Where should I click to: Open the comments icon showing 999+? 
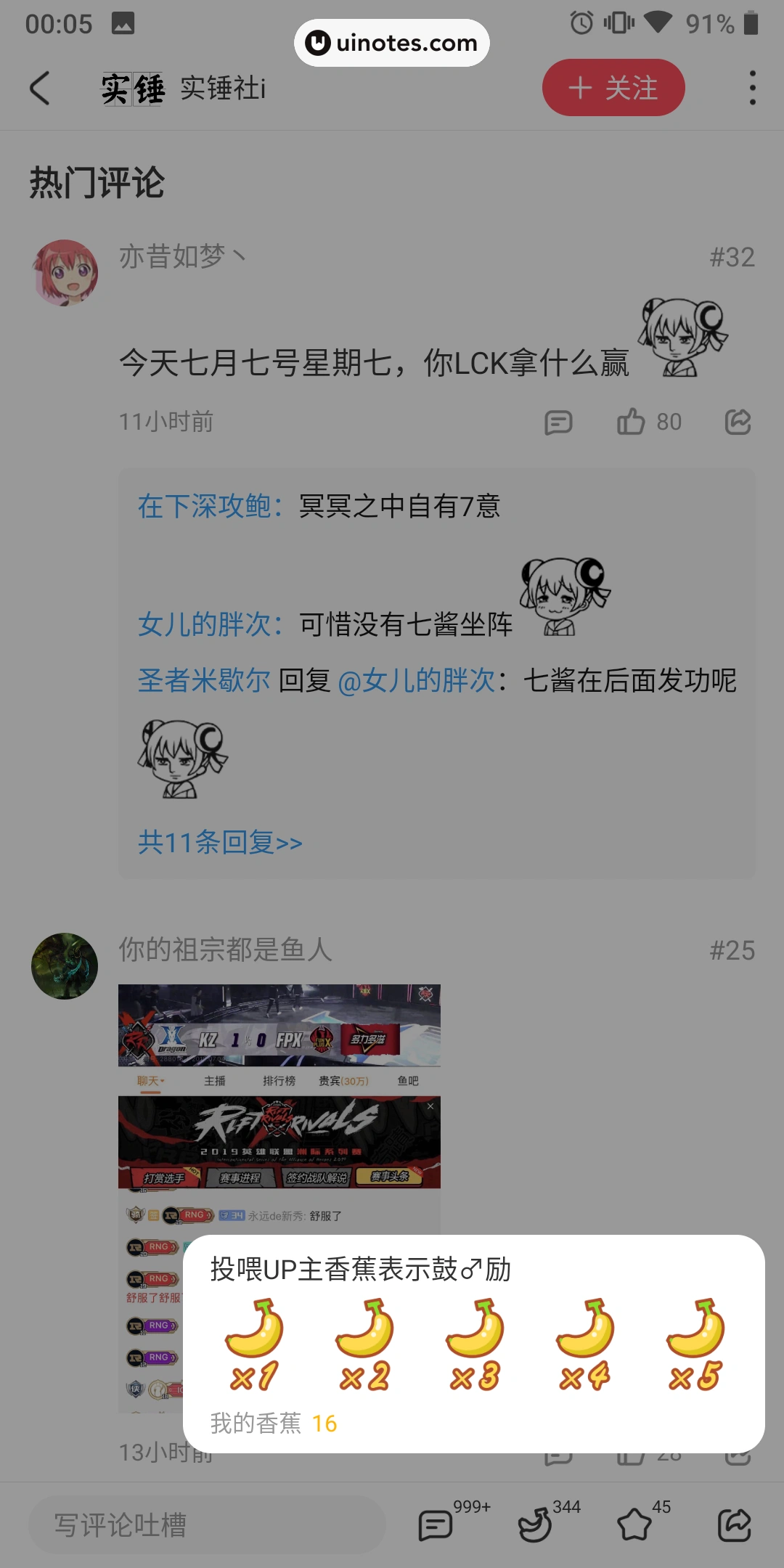(x=436, y=1524)
